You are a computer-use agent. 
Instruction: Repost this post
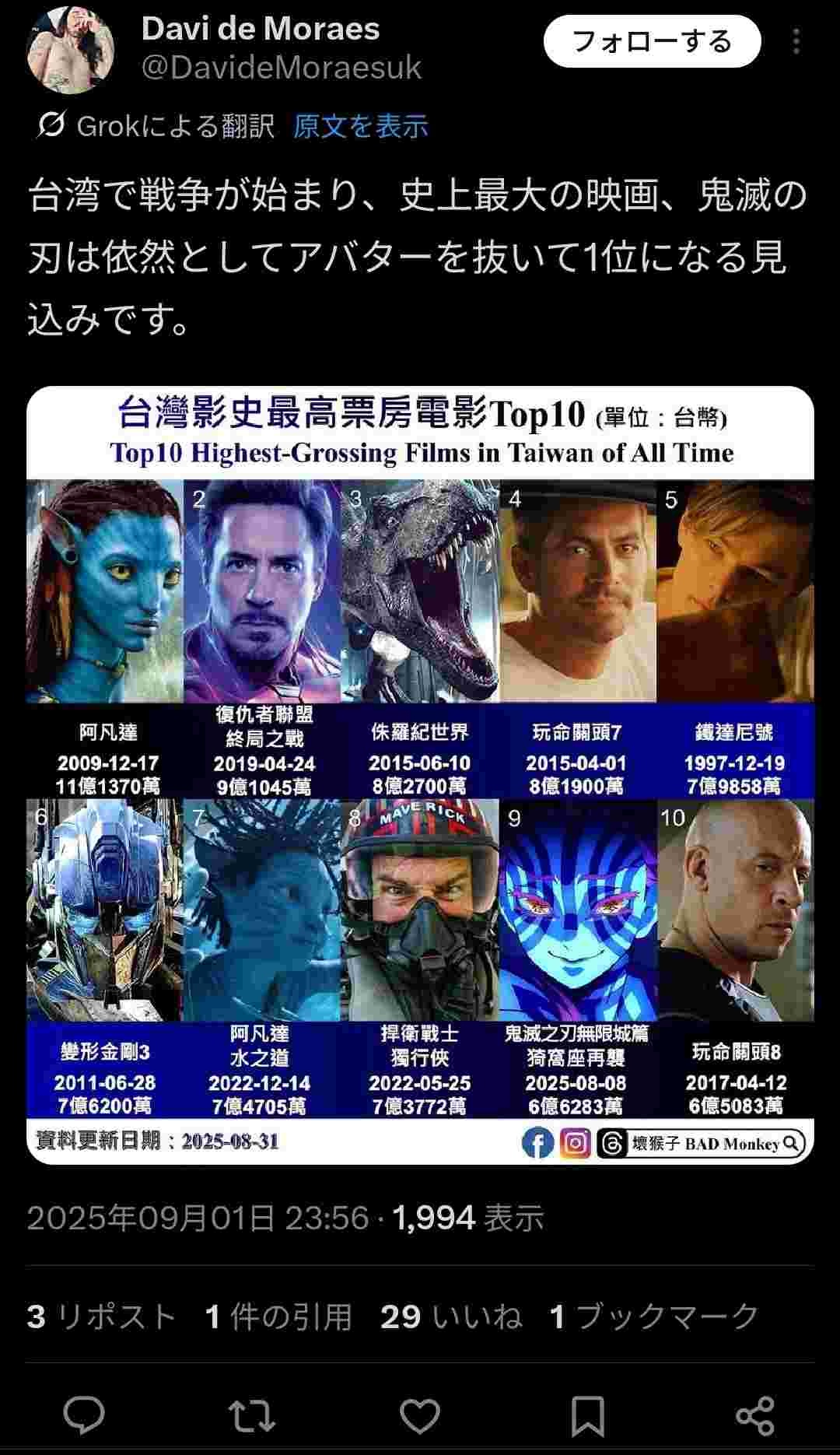tap(252, 1415)
